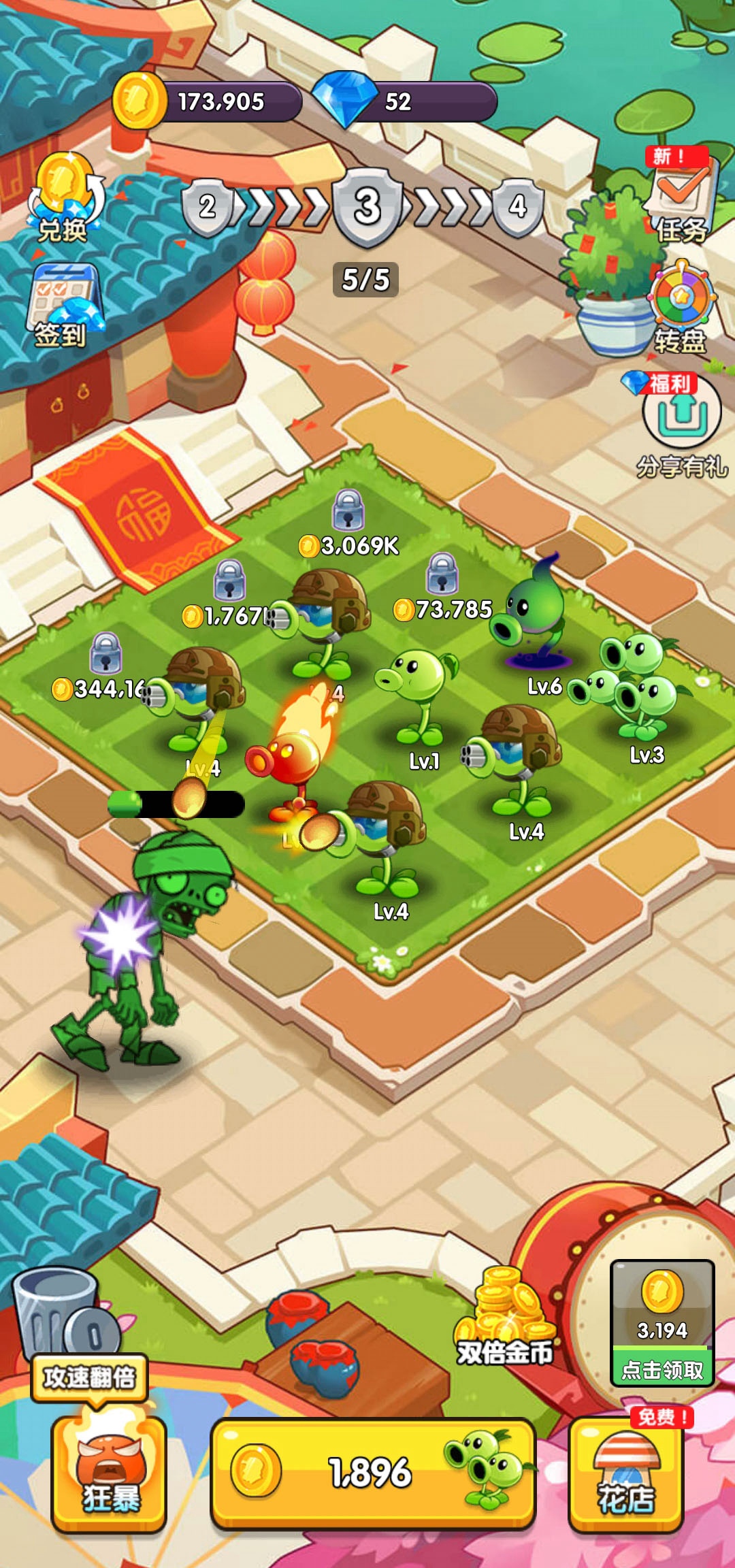Open 分享有礼 share reward
The image size is (735, 1568).
tap(681, 422)
